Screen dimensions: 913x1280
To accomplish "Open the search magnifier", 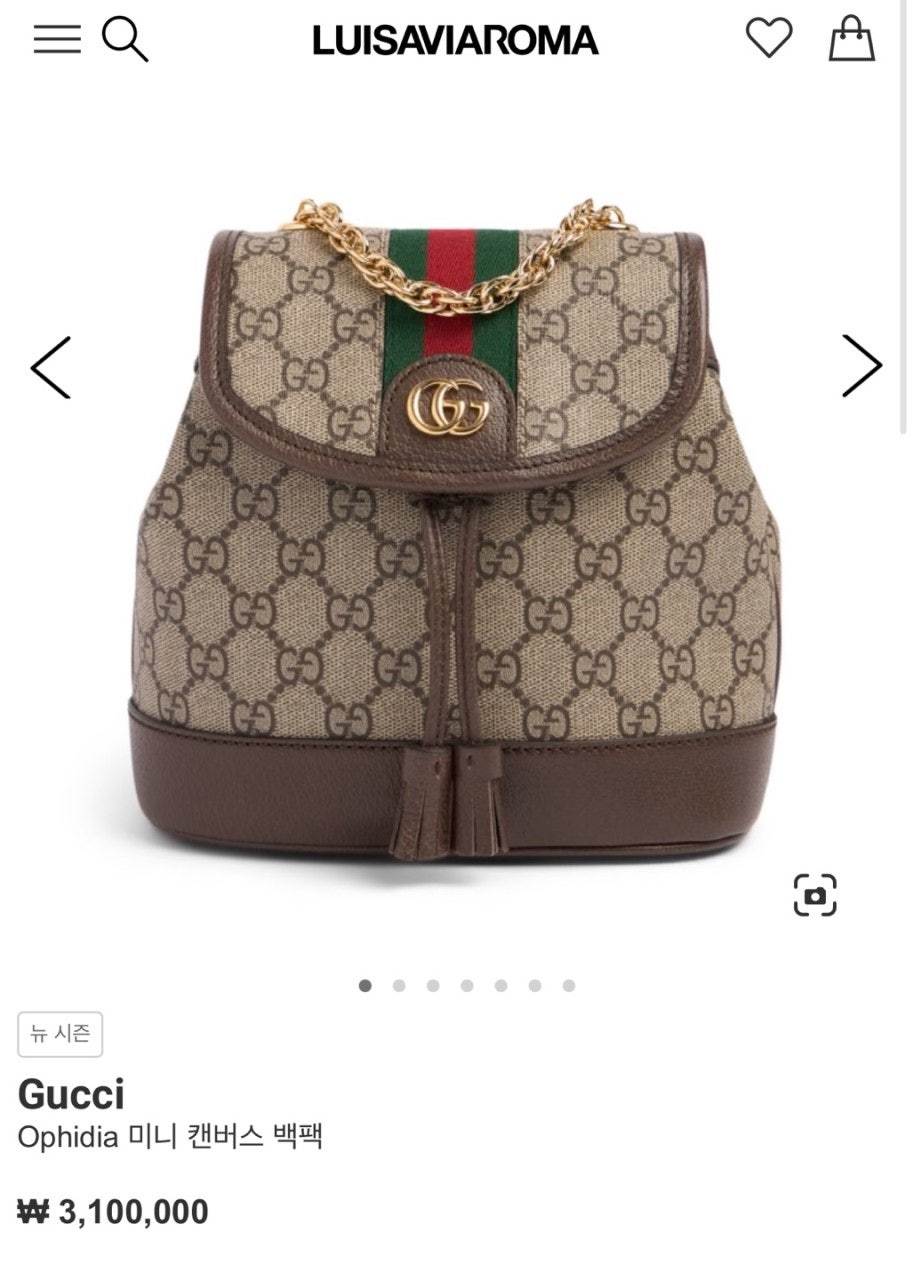I will pos(125,40).
